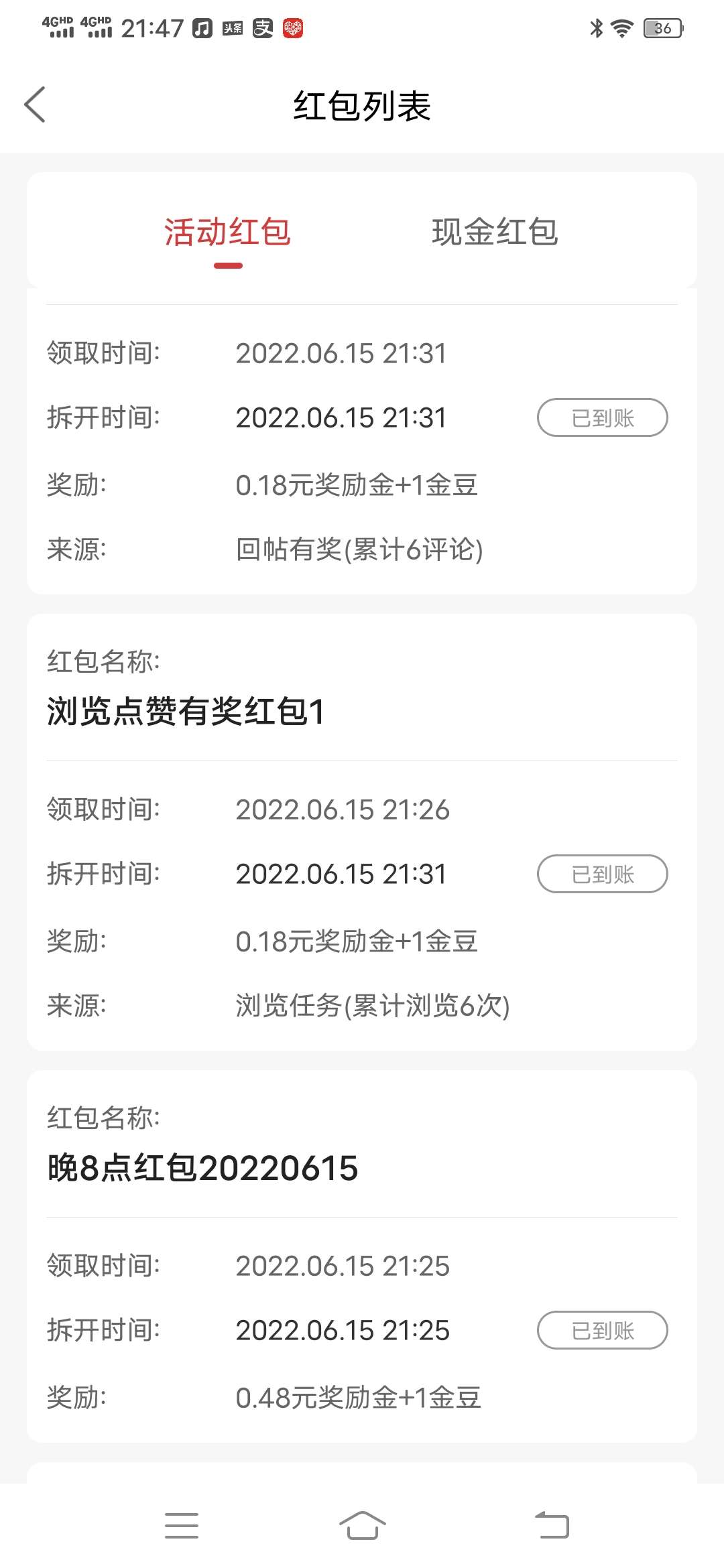Tap the battery level indicator
This screenshot has height=1568, width=724.
pyautogui.click(x=662, y=27)
